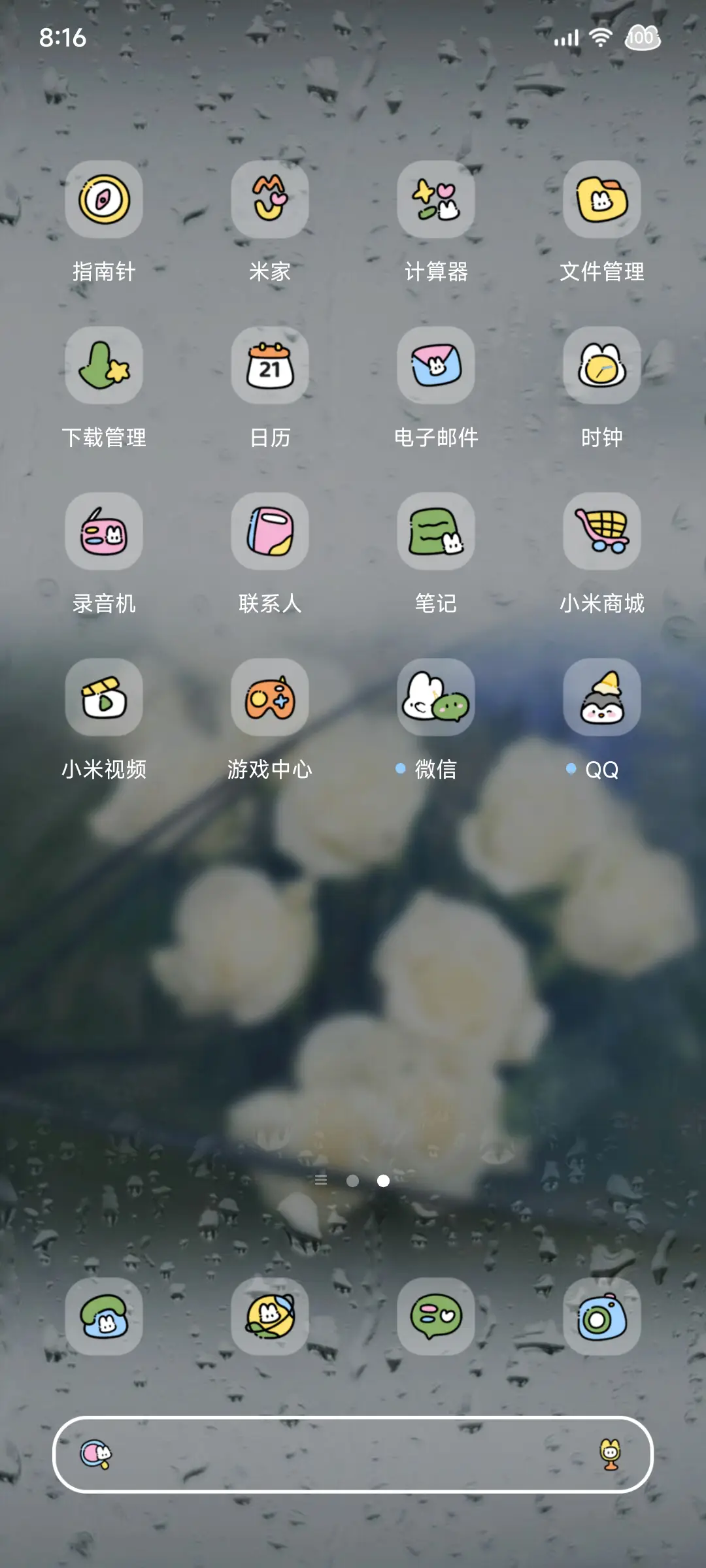
Task: Start the 录音机 voice recorder
Action: click(x=104, y=532)
